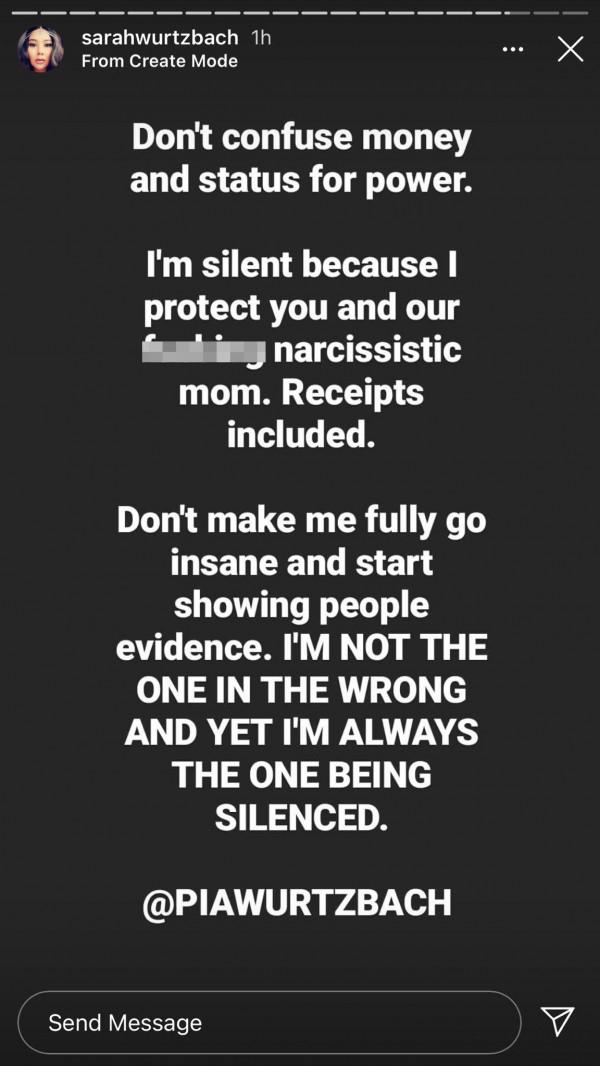Screen dimensions: 600x1066
Task: Tap the Send Message field
Action: pyautogui.click(x=269, y=1022)
